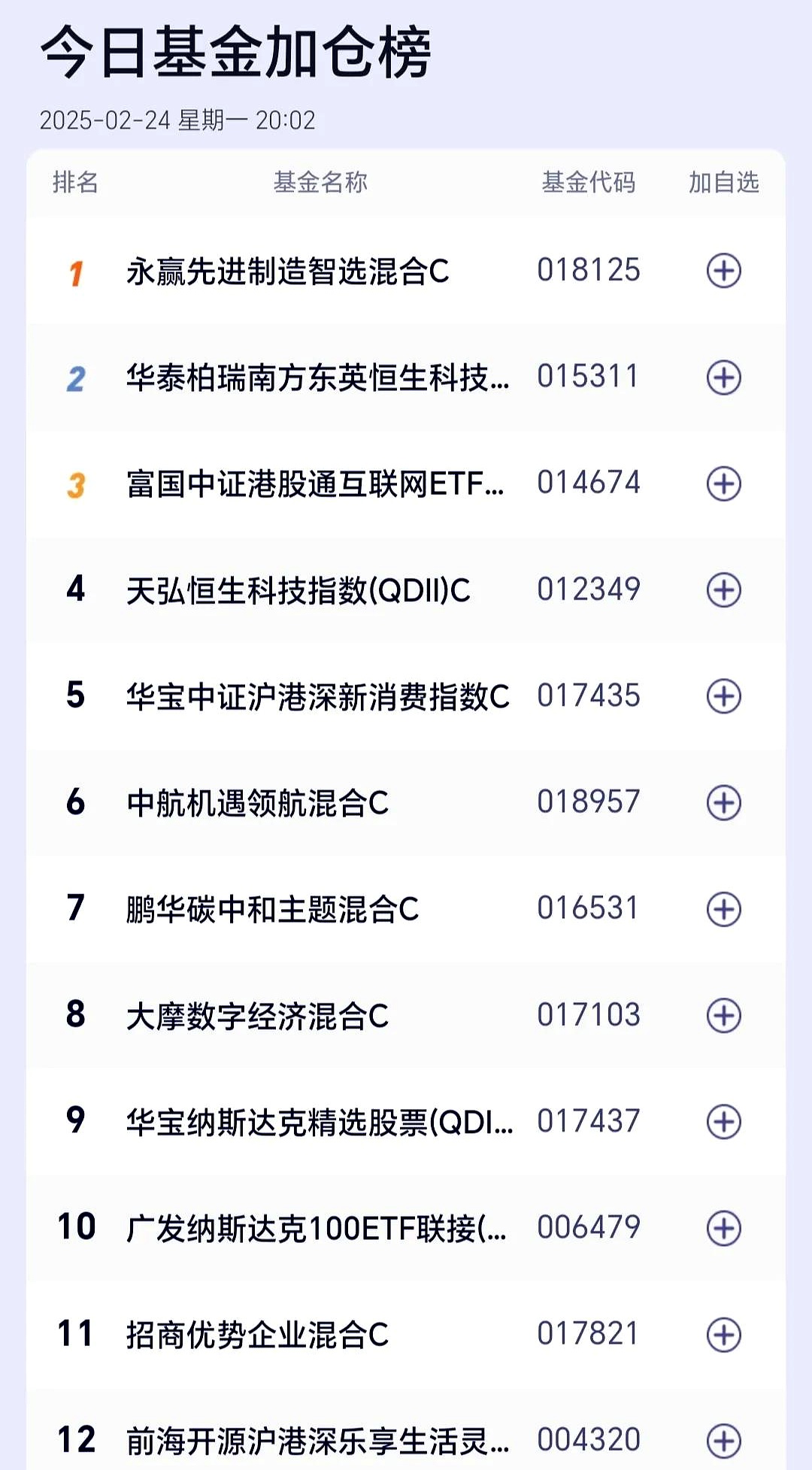Add 中航机遇领航混合C to watchlist

[723, 803]
